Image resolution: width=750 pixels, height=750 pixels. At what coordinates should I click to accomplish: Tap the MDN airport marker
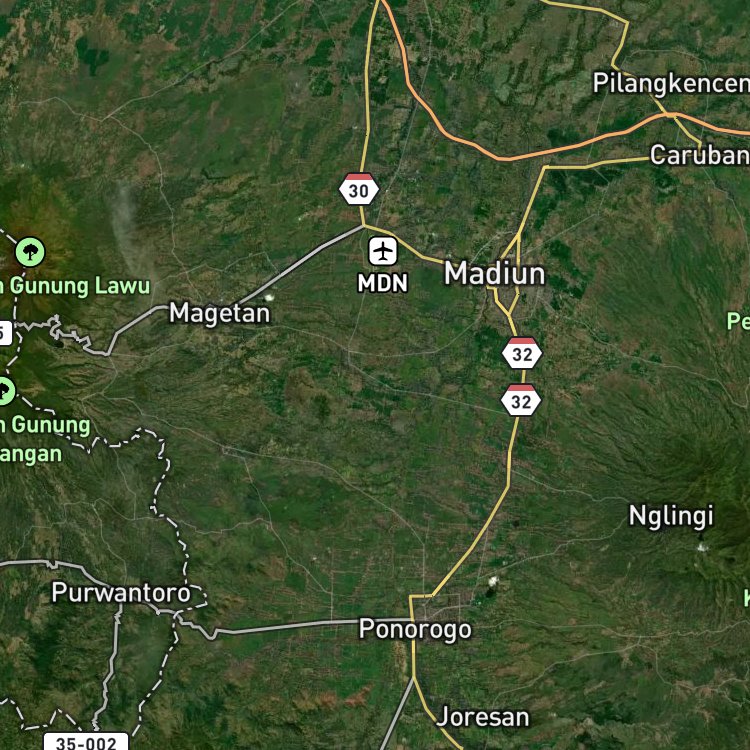[383, 251]
